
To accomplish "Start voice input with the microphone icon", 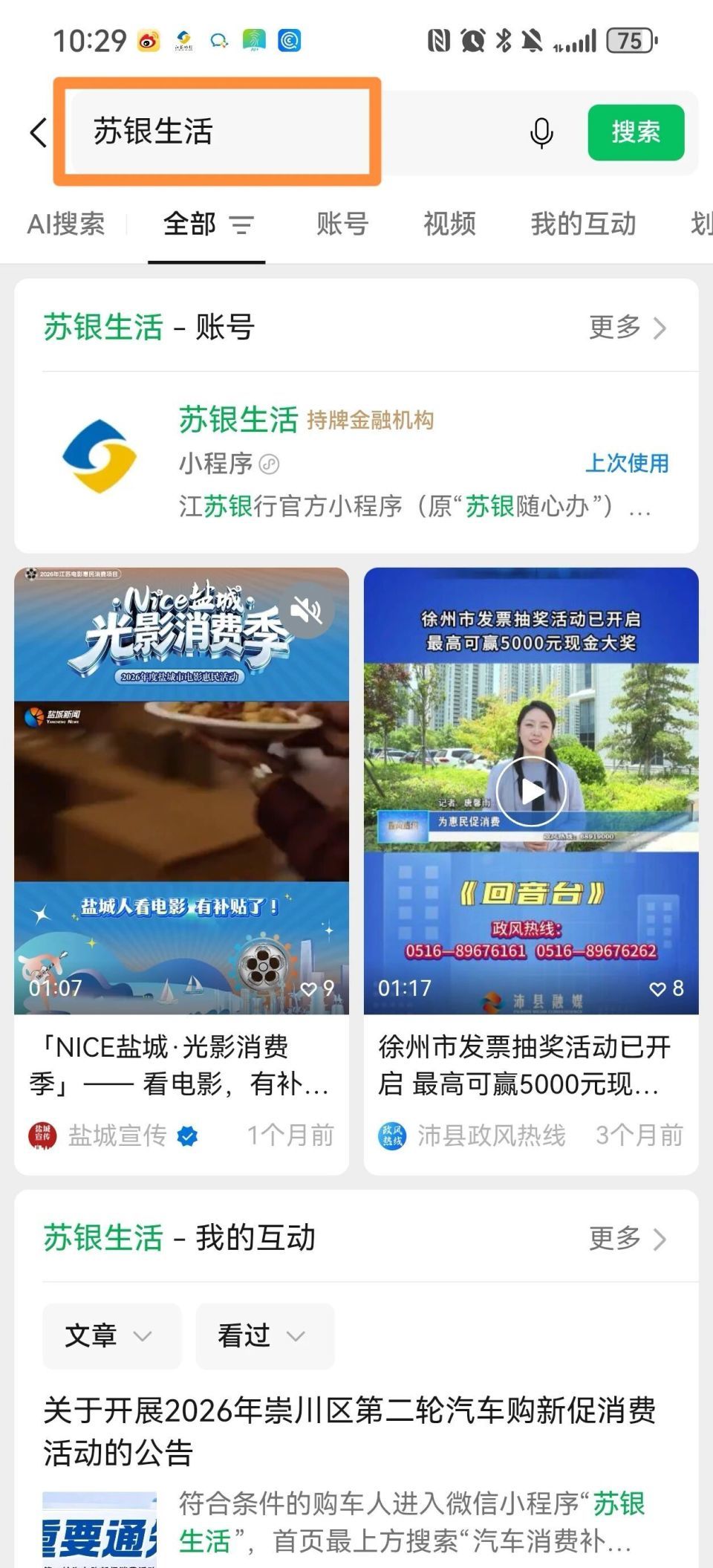I will tap(541, 132).
